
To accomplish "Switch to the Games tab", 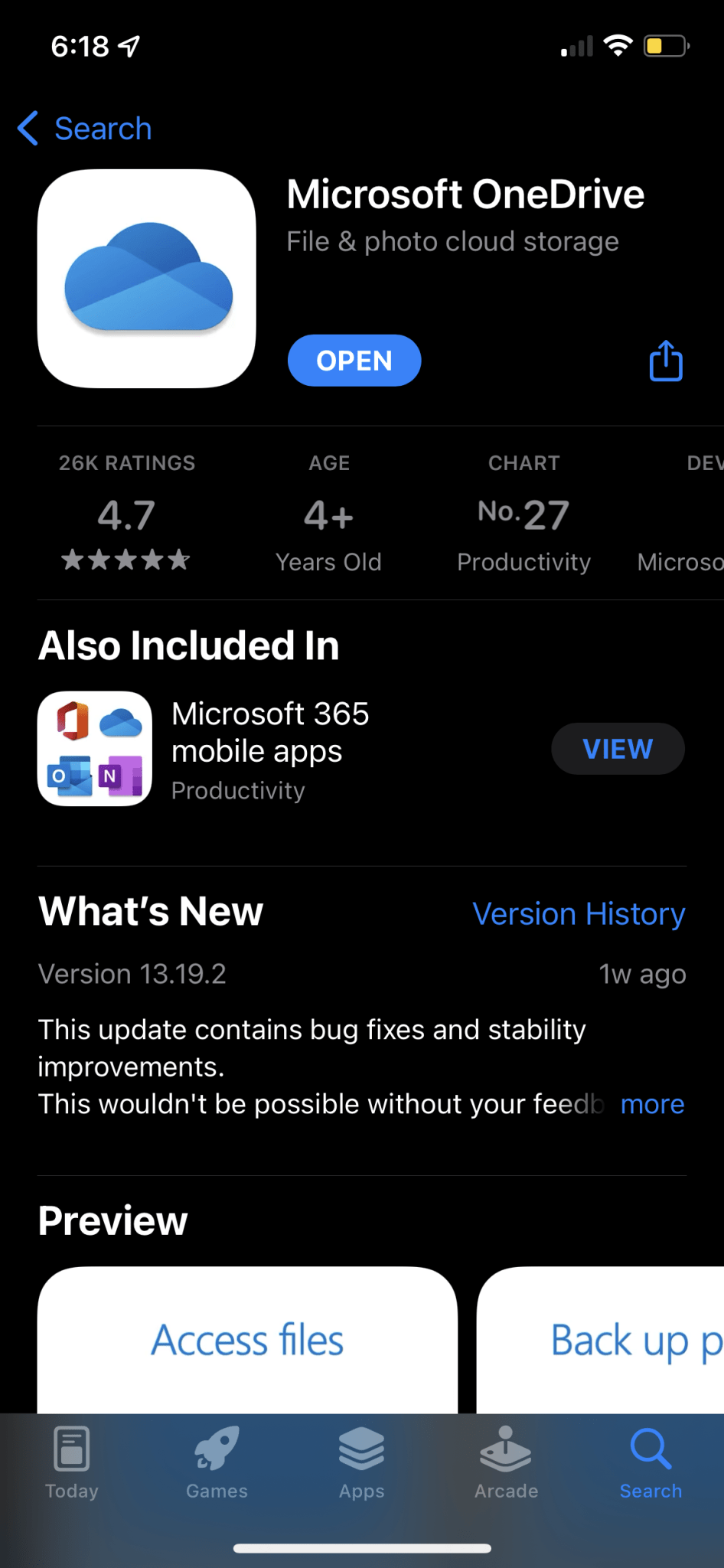I will pyautogui.click(x=217, y=1463).
